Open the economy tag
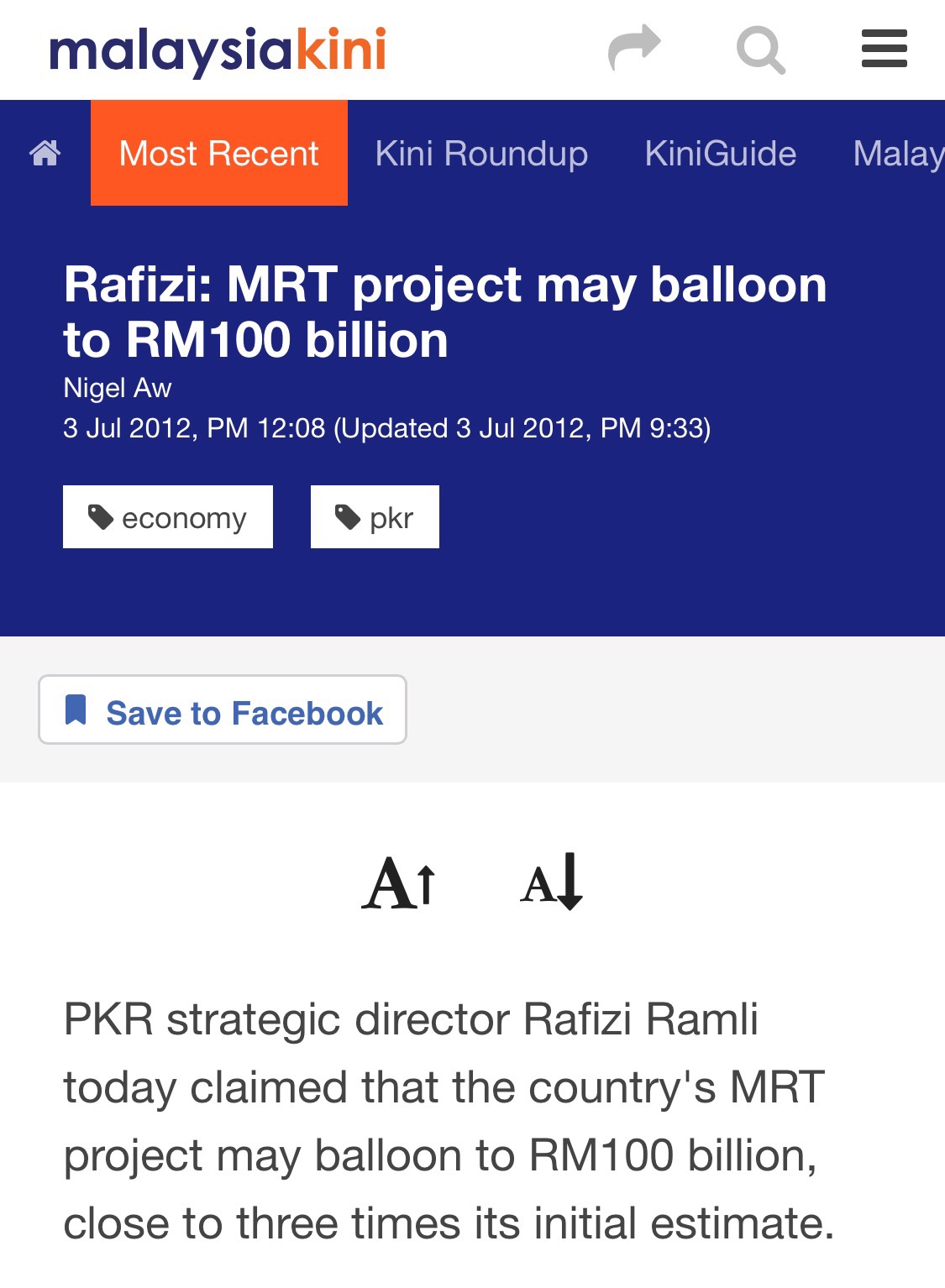Viewport: 945px width, 1288px height. click(x=168, y=517)
